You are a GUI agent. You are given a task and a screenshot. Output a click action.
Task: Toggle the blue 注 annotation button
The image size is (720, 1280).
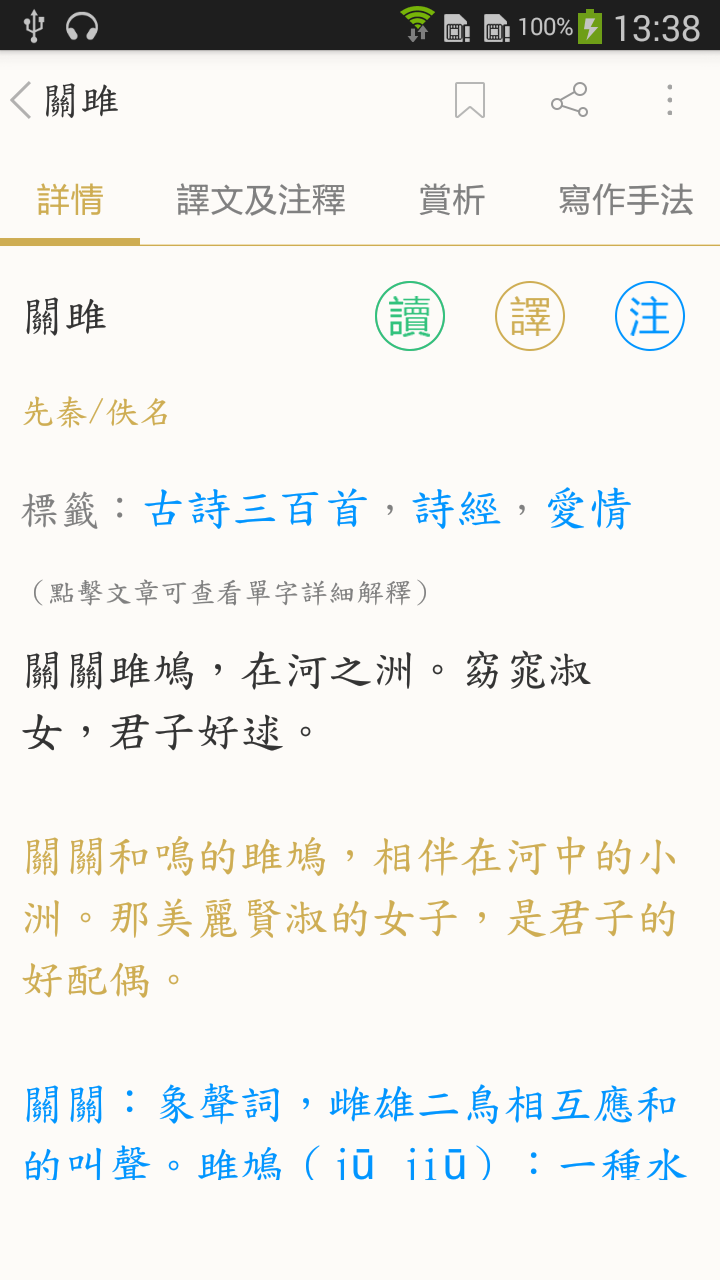650,317
